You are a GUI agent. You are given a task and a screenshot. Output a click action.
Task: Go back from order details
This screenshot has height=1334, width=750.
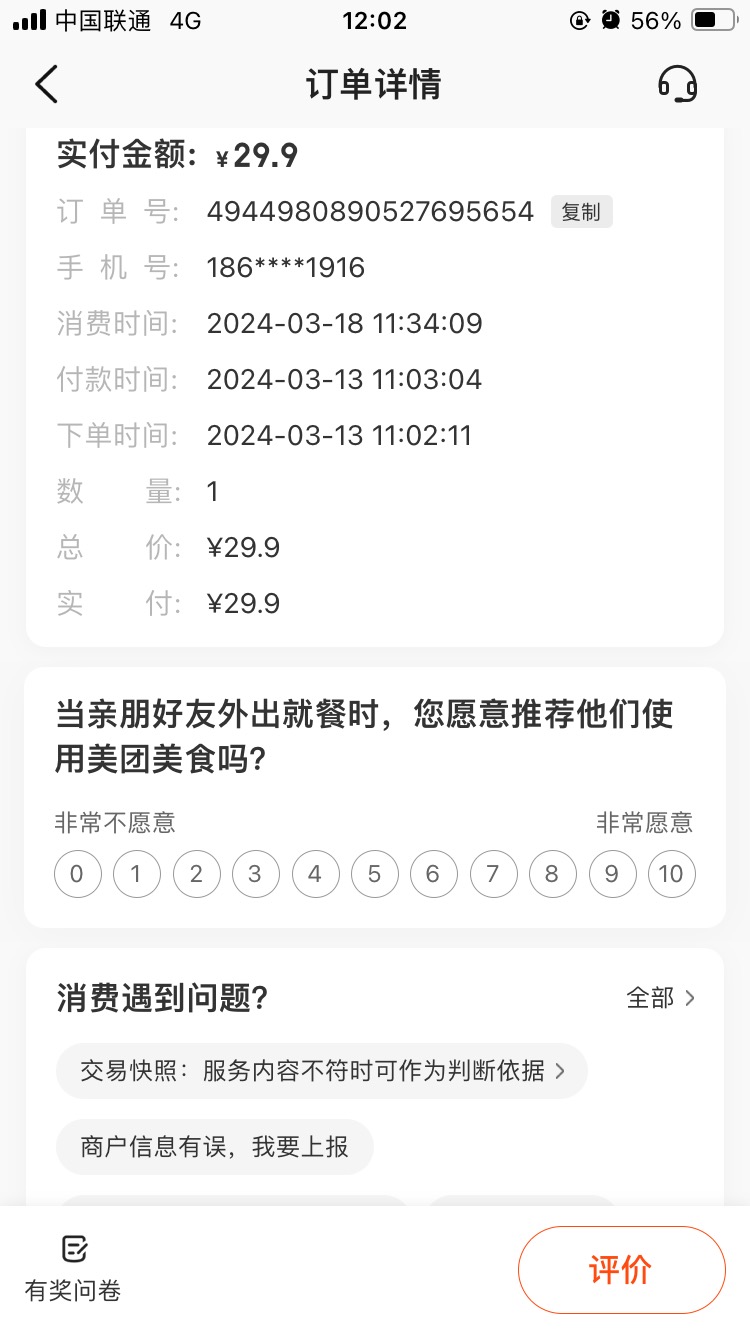(x=46, y=84)
